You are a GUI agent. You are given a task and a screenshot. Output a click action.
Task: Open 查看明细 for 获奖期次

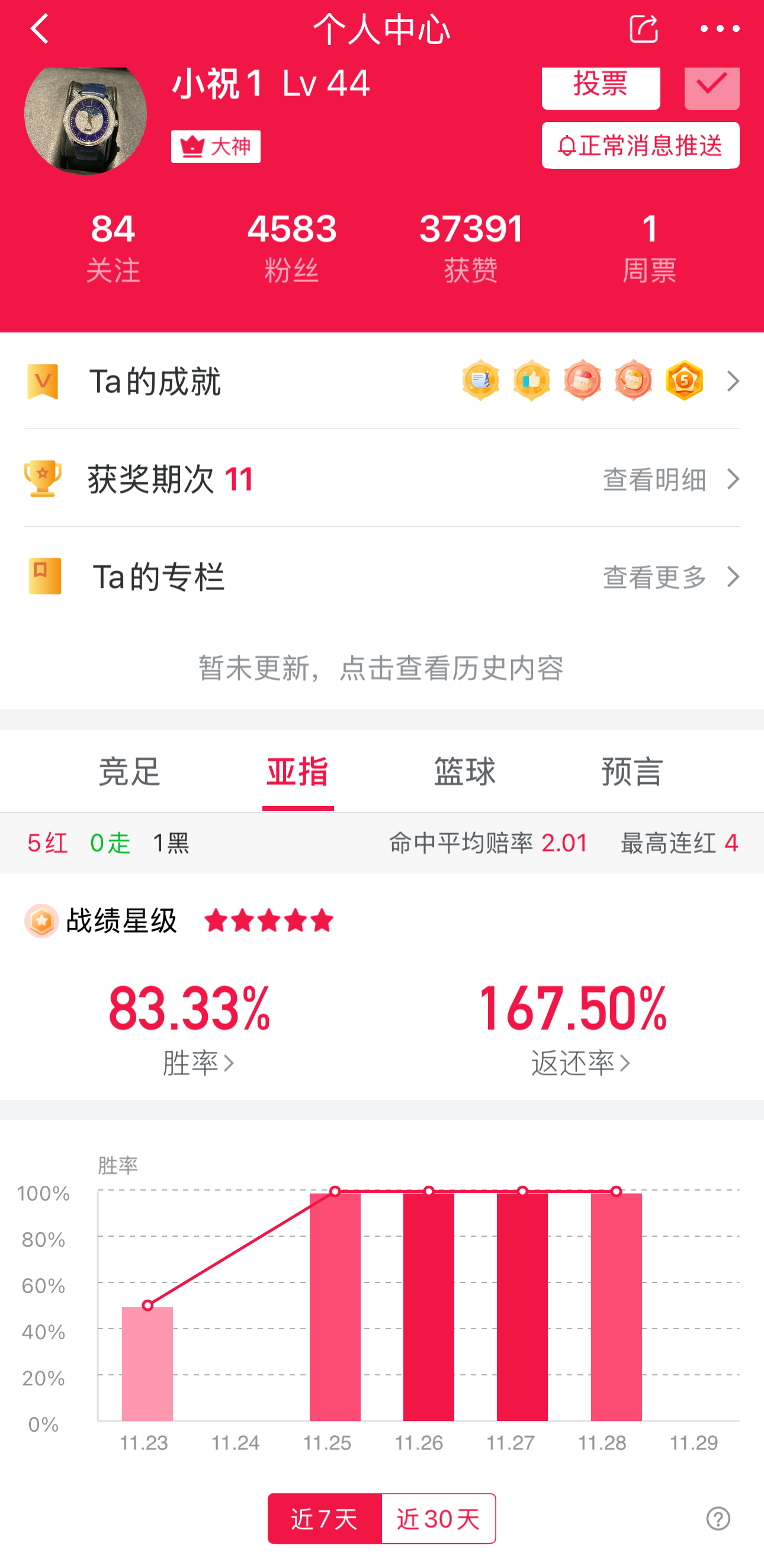point(669,479)
